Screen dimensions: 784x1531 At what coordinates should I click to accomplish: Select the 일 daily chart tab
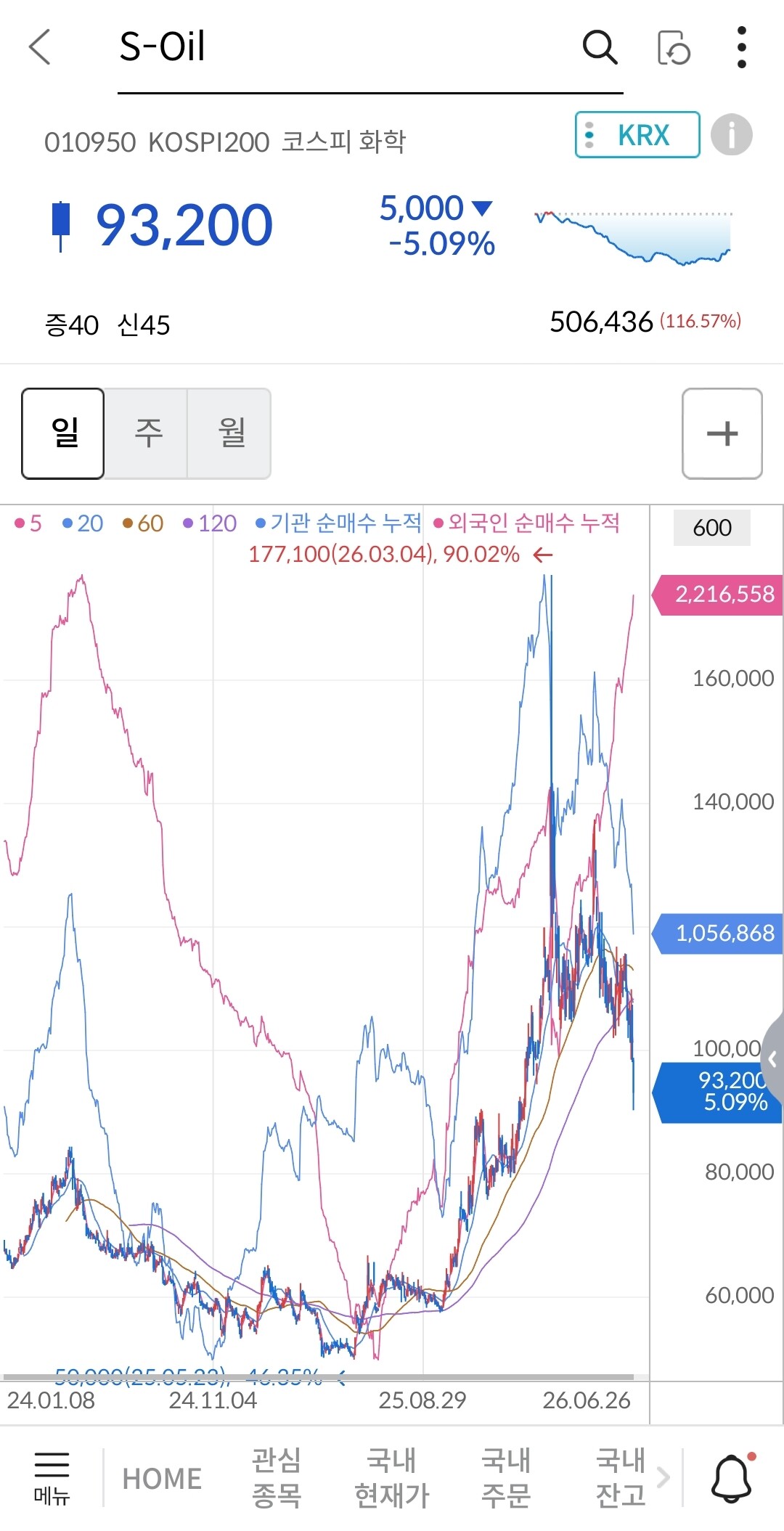63,433
